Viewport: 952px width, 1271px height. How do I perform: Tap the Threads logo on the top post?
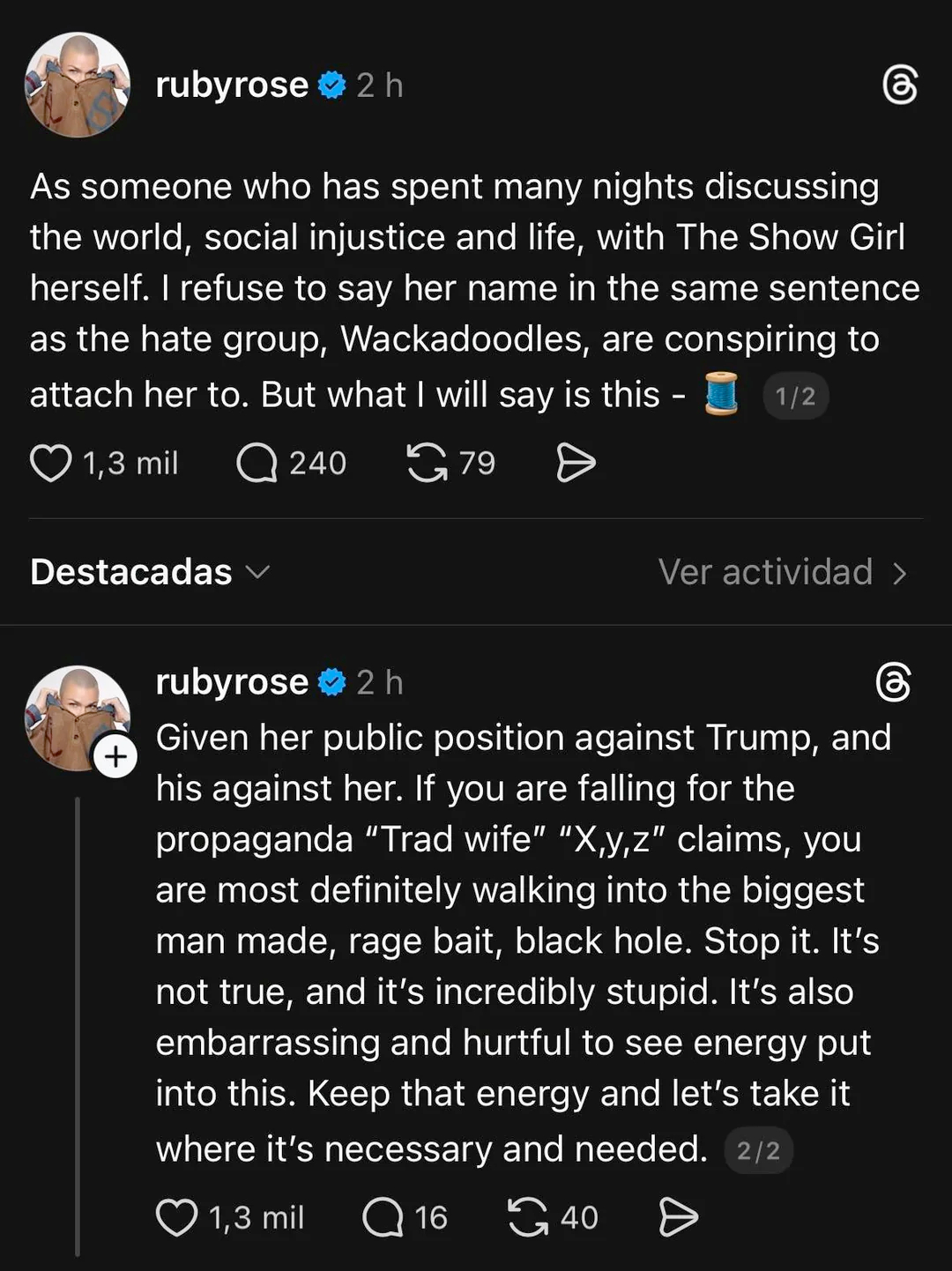900,85
